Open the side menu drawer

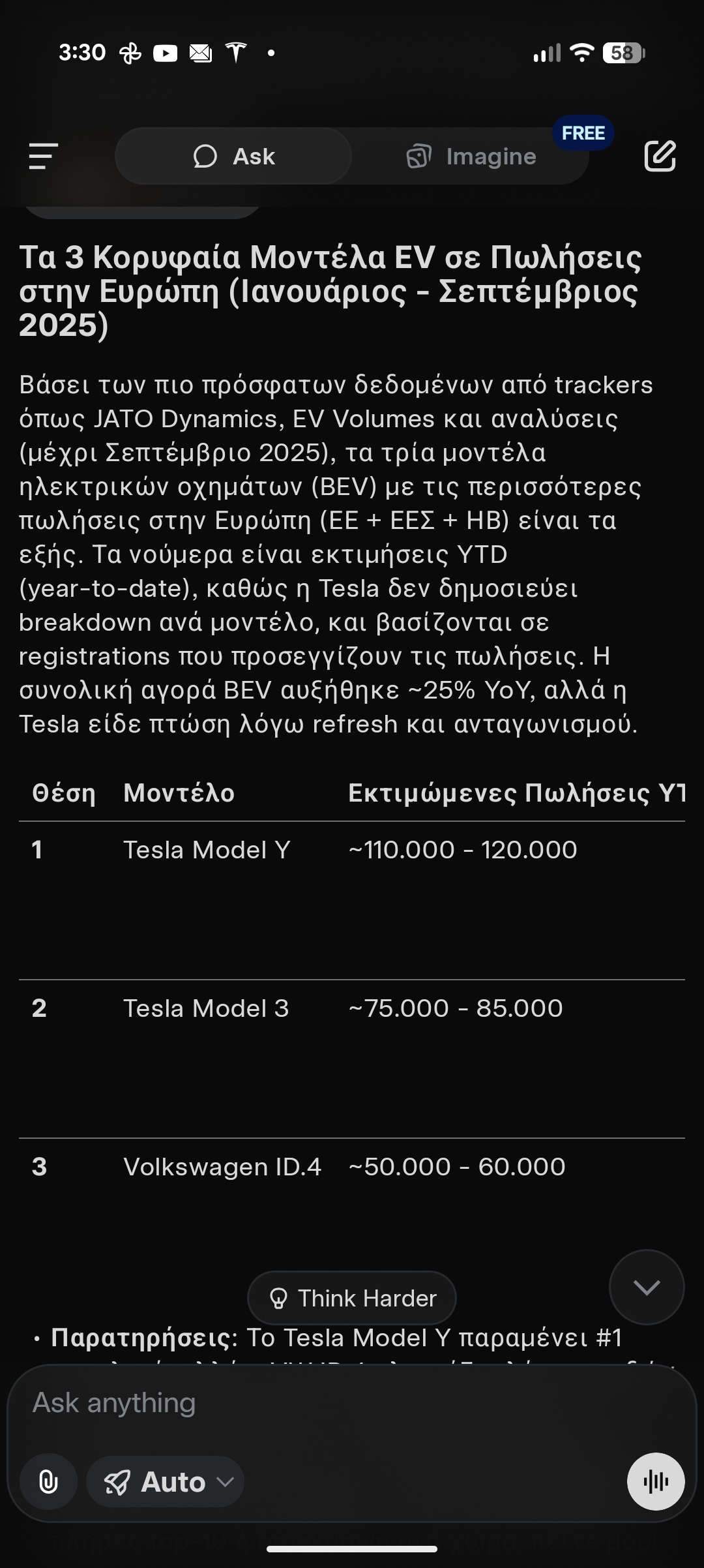(44, 157)
